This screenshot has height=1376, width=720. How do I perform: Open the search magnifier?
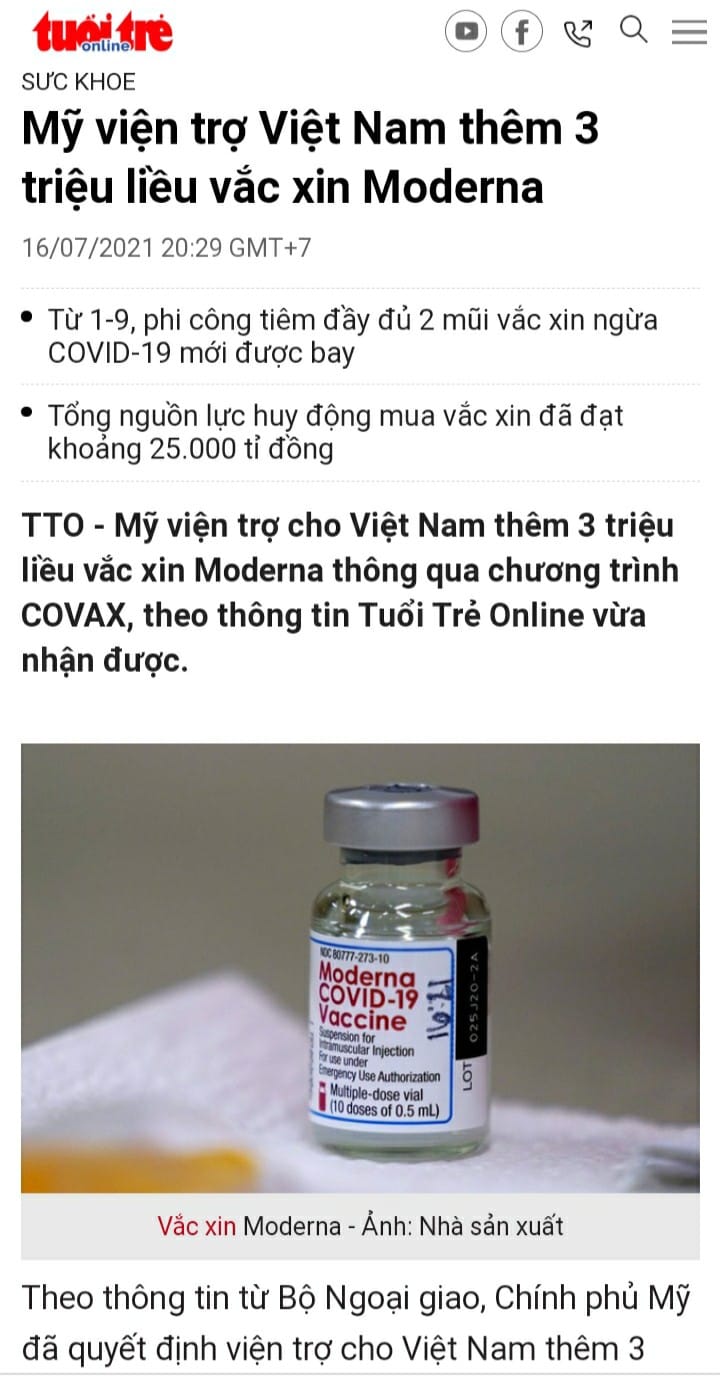point(634,31)
